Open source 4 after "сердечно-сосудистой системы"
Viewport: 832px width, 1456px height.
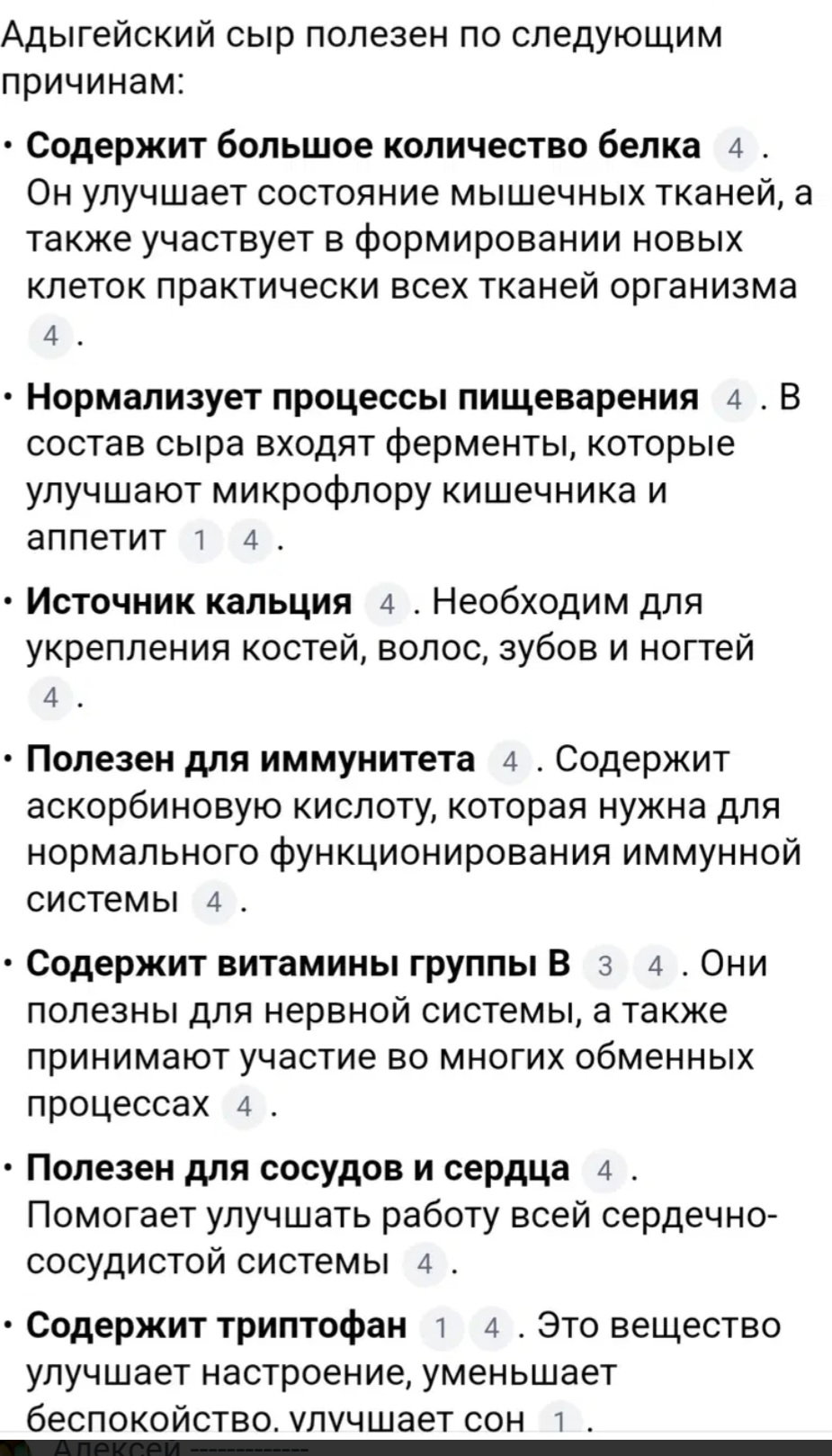(425, 1264)
